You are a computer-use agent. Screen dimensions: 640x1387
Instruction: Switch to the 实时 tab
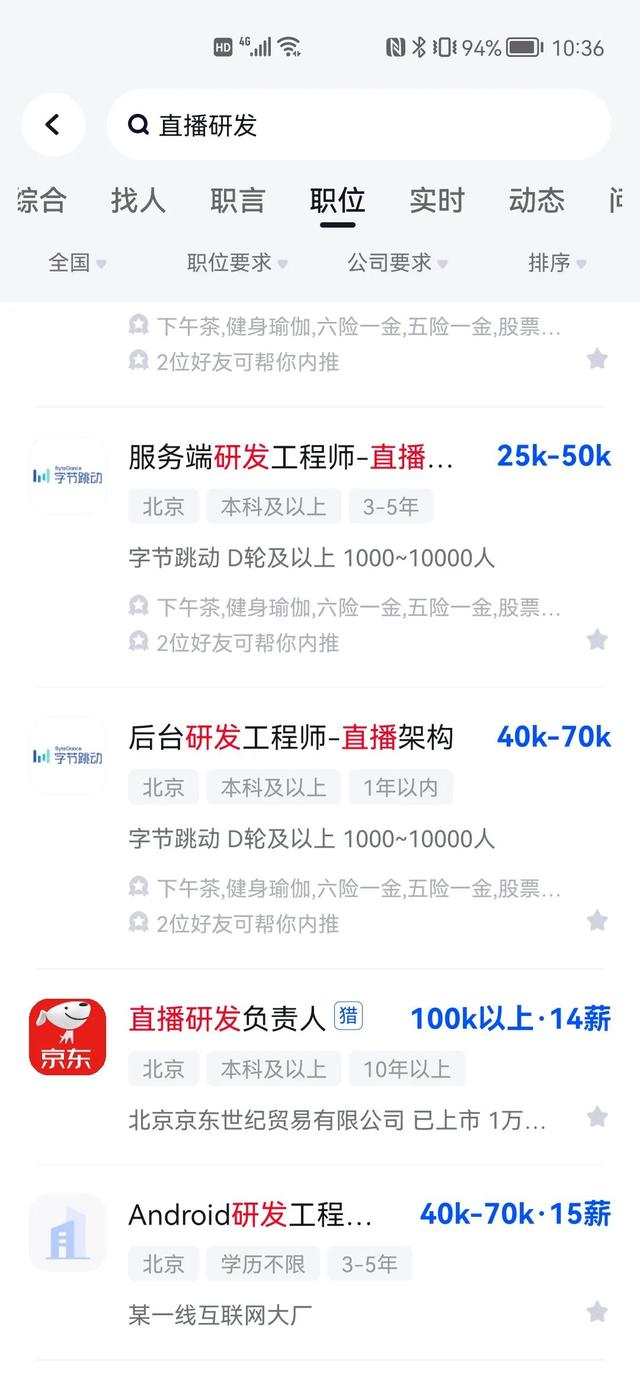pyautogui.click(x=437, y=200)
